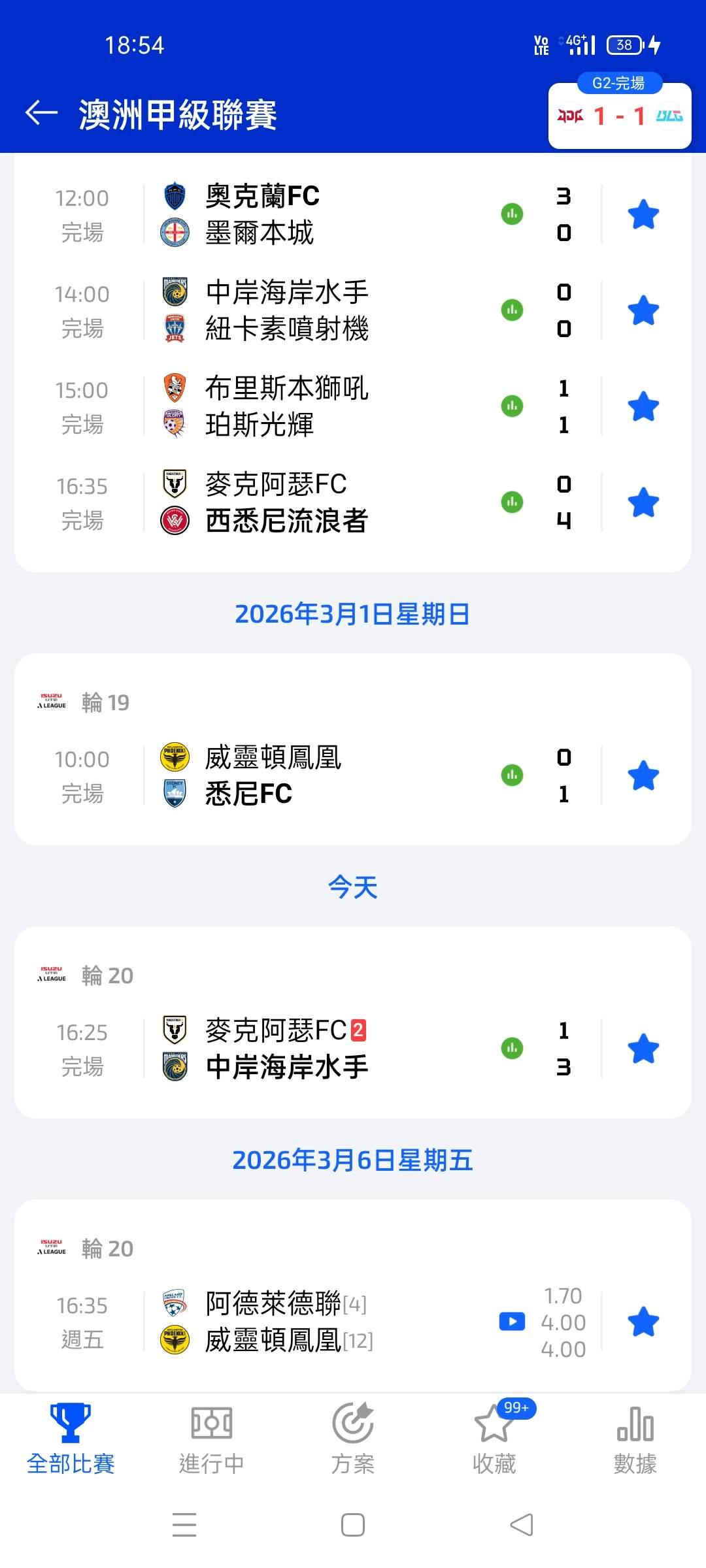Toggle star for 威靈頓鳳凰 vs 悉尼FC
The width and height of the screenshot is (706, 1568).
643,776
